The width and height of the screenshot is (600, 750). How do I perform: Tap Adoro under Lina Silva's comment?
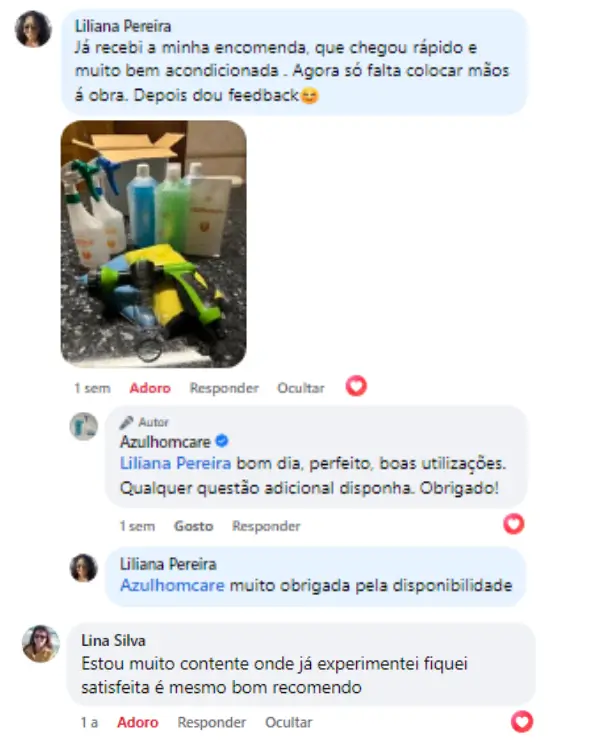click(137, 722)
